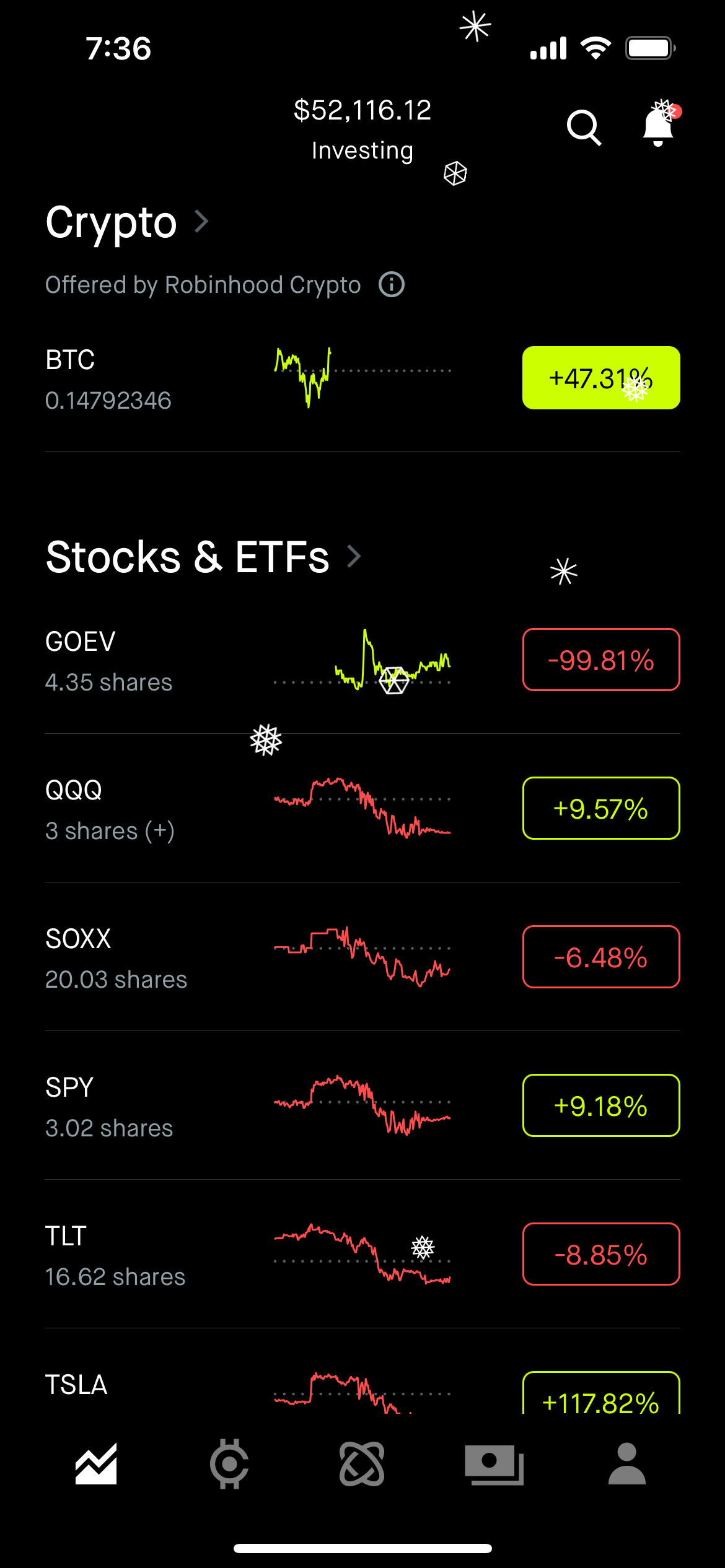Show Robinhood Crypto info icon
This screenshot has height=1568, width=725.
point(392,285)
